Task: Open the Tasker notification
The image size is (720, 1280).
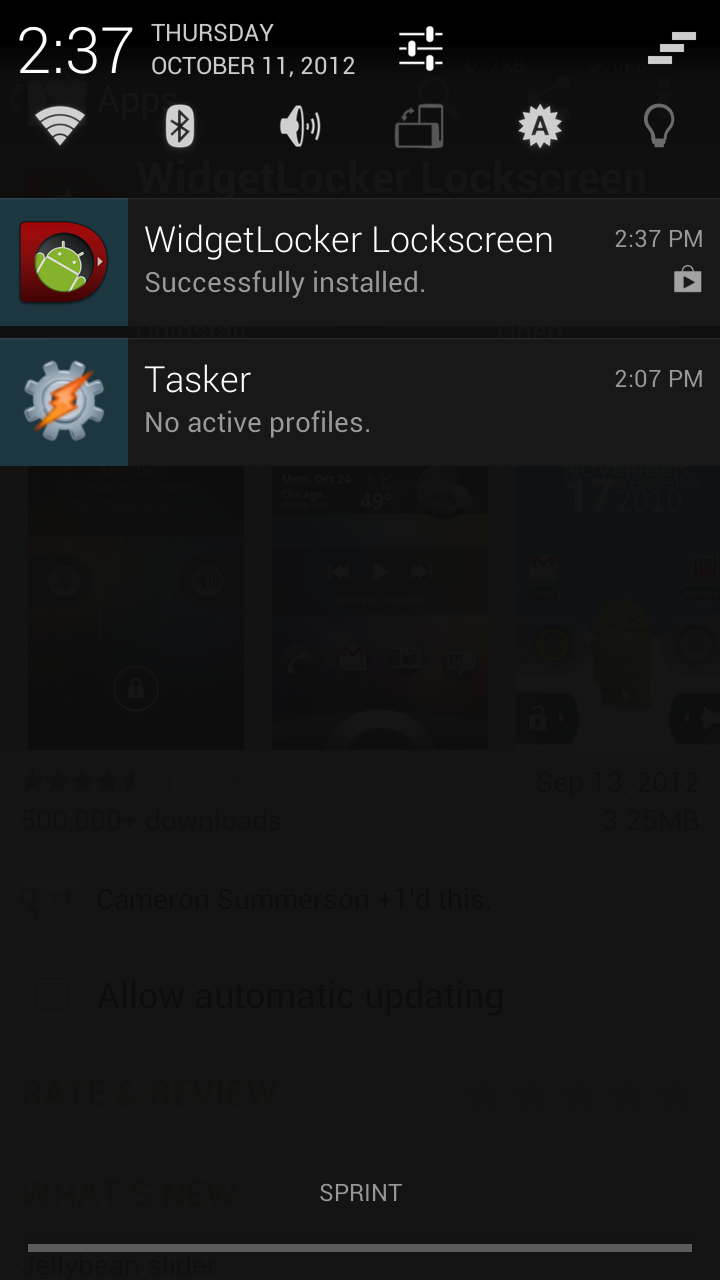Action: click(360, 402)
